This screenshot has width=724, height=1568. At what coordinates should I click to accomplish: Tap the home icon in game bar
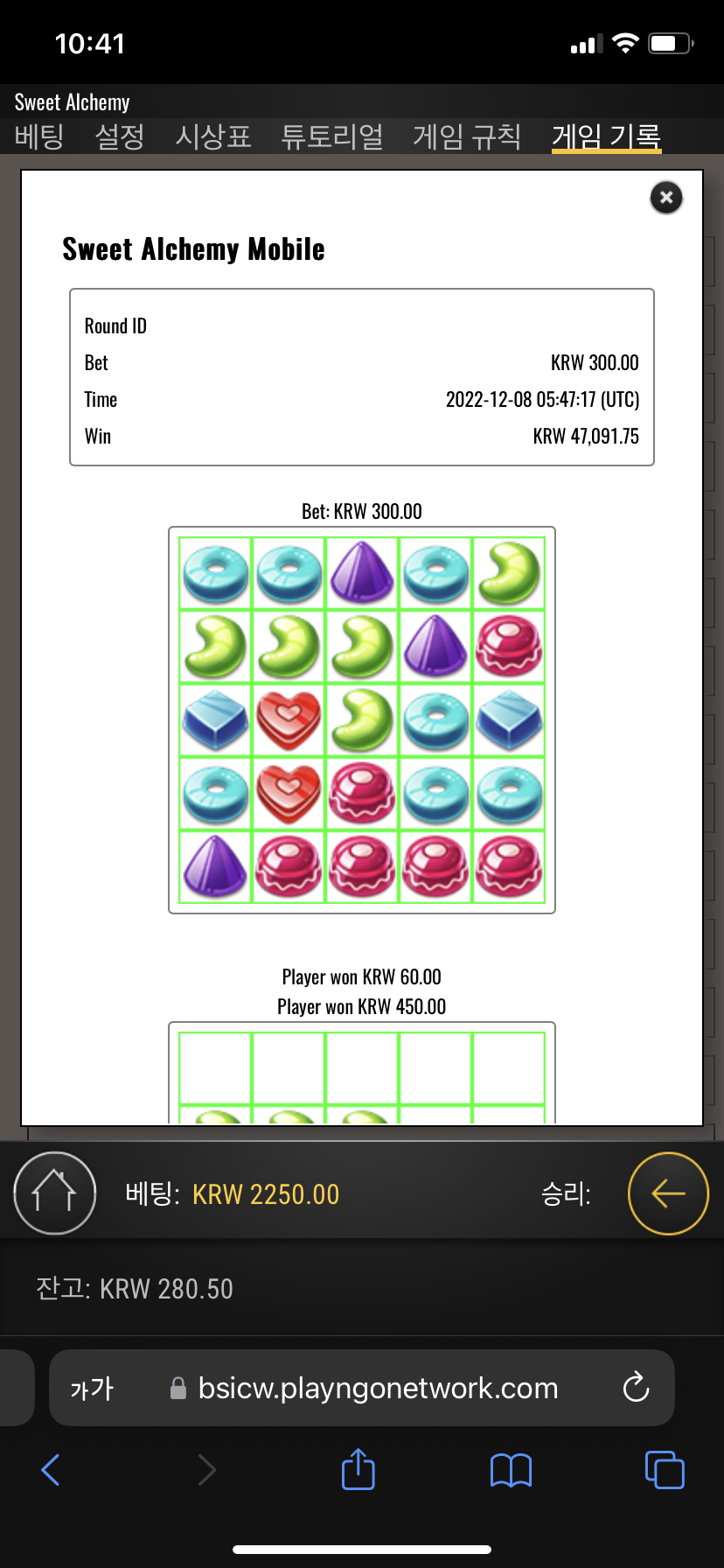(x=54, y=1193)
